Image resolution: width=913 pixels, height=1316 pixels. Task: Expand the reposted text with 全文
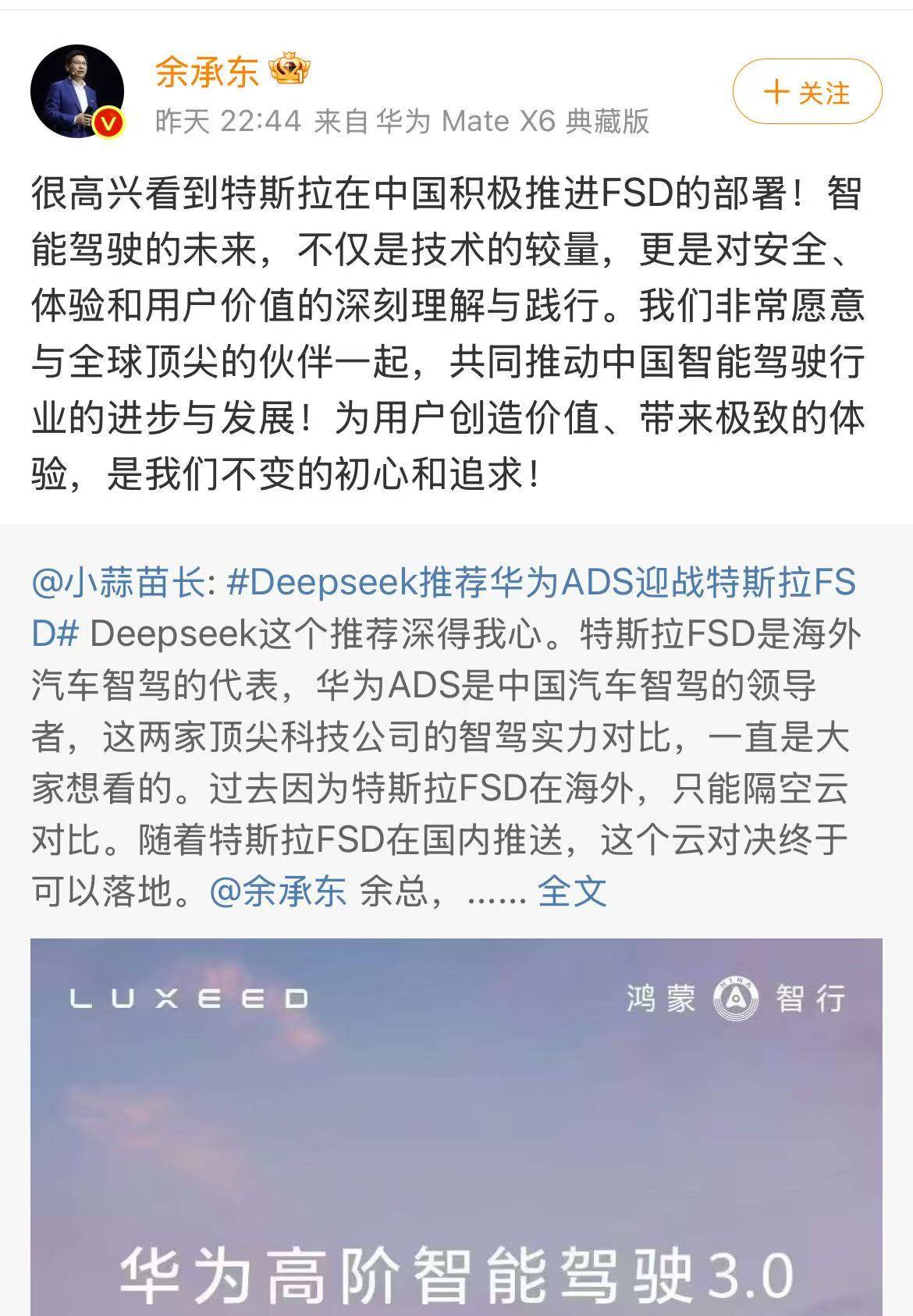point(571,891)
